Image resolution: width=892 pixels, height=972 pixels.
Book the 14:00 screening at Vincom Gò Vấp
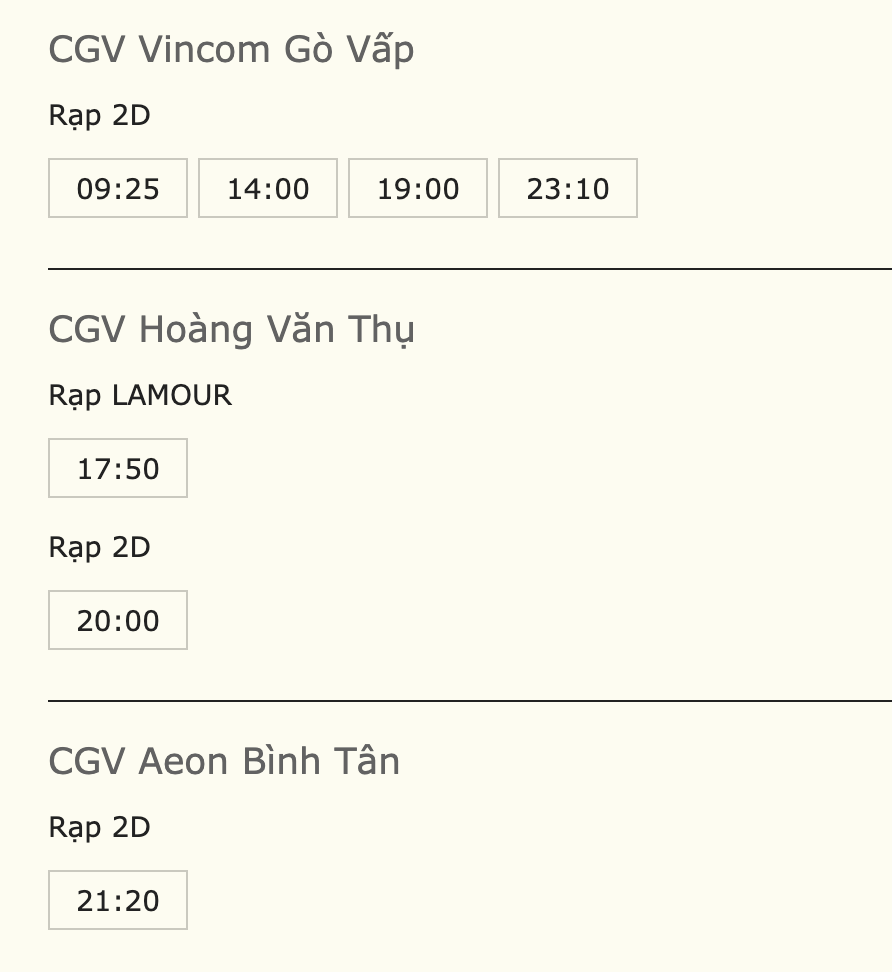click(267, 188)
